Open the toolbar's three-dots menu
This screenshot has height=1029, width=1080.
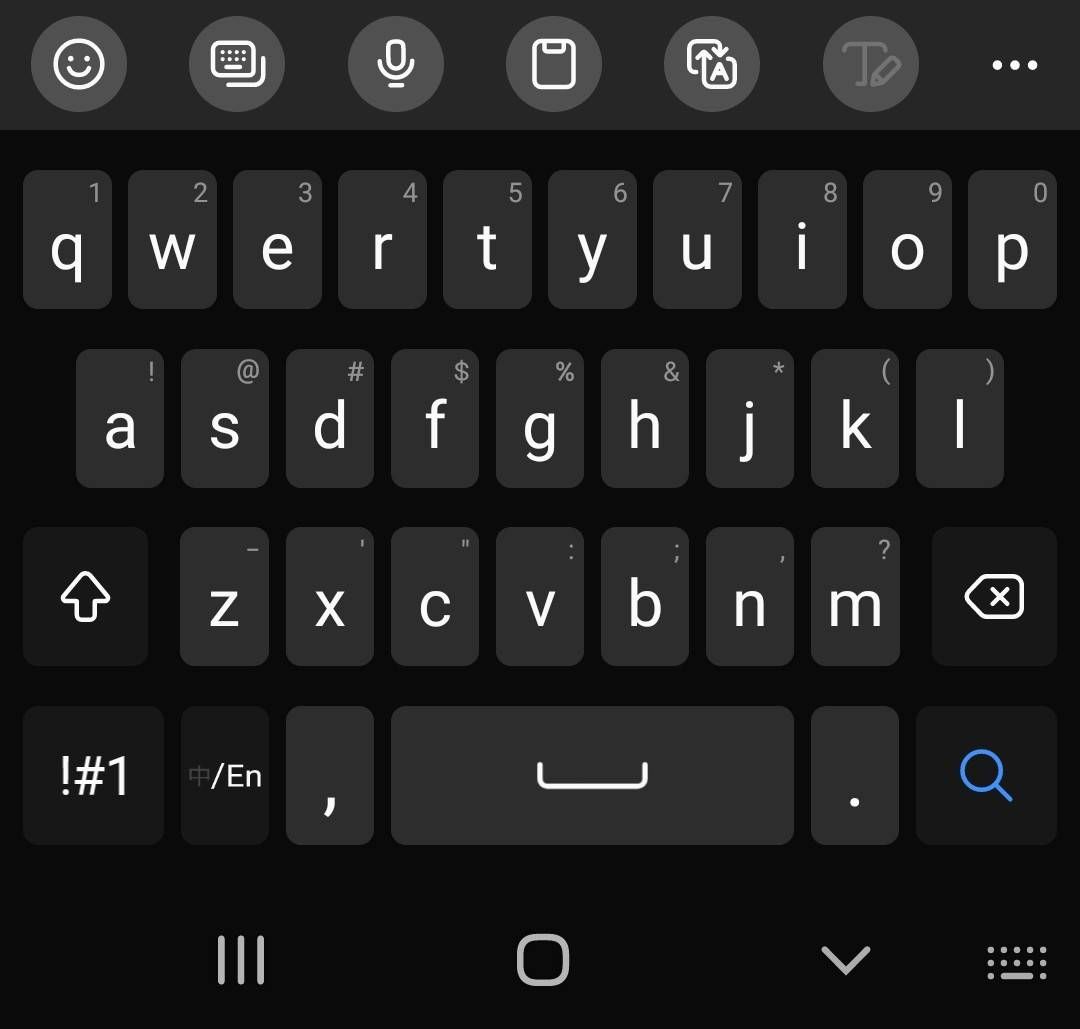[1014, 65]
